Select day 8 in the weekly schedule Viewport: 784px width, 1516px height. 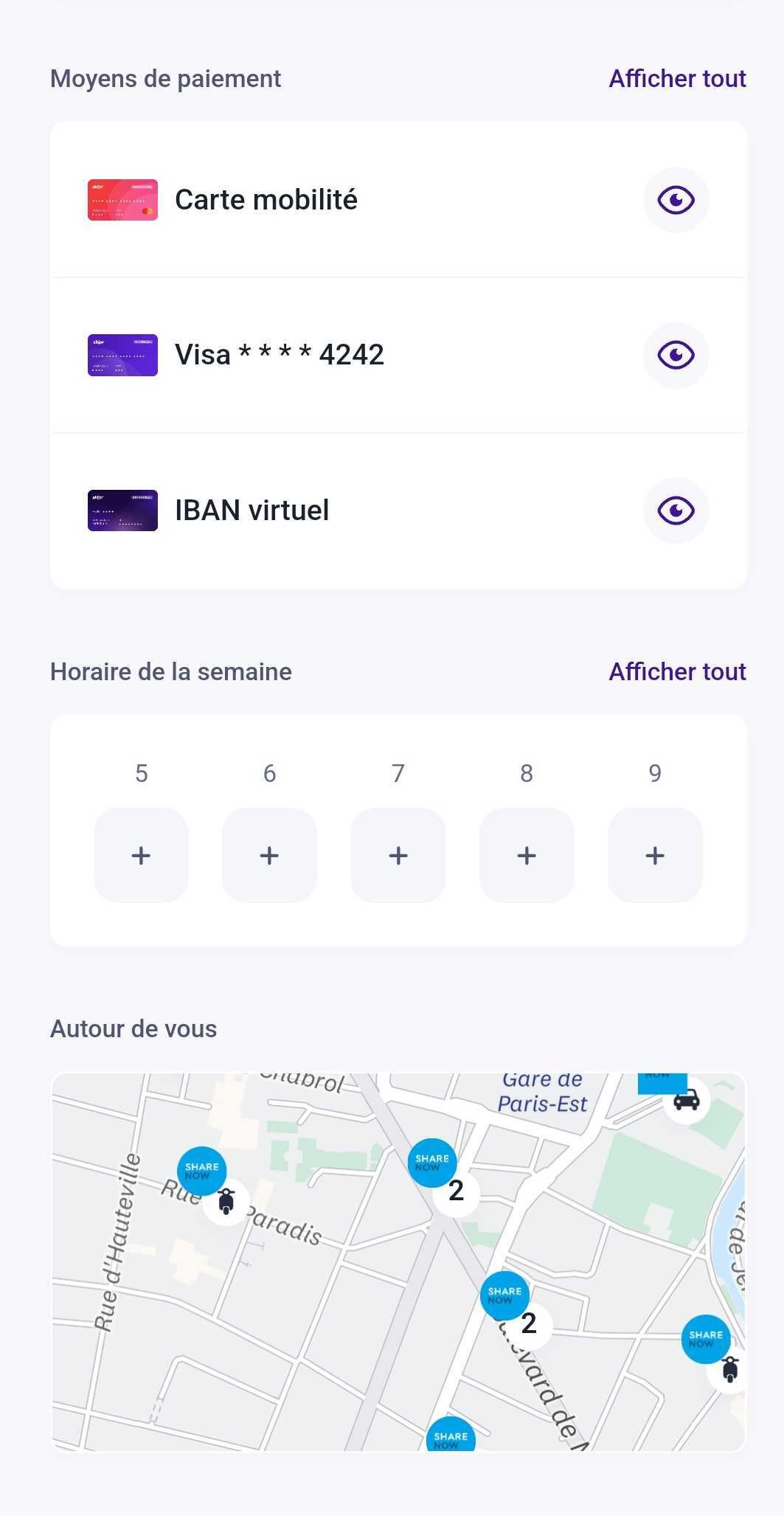coord(526,856)
